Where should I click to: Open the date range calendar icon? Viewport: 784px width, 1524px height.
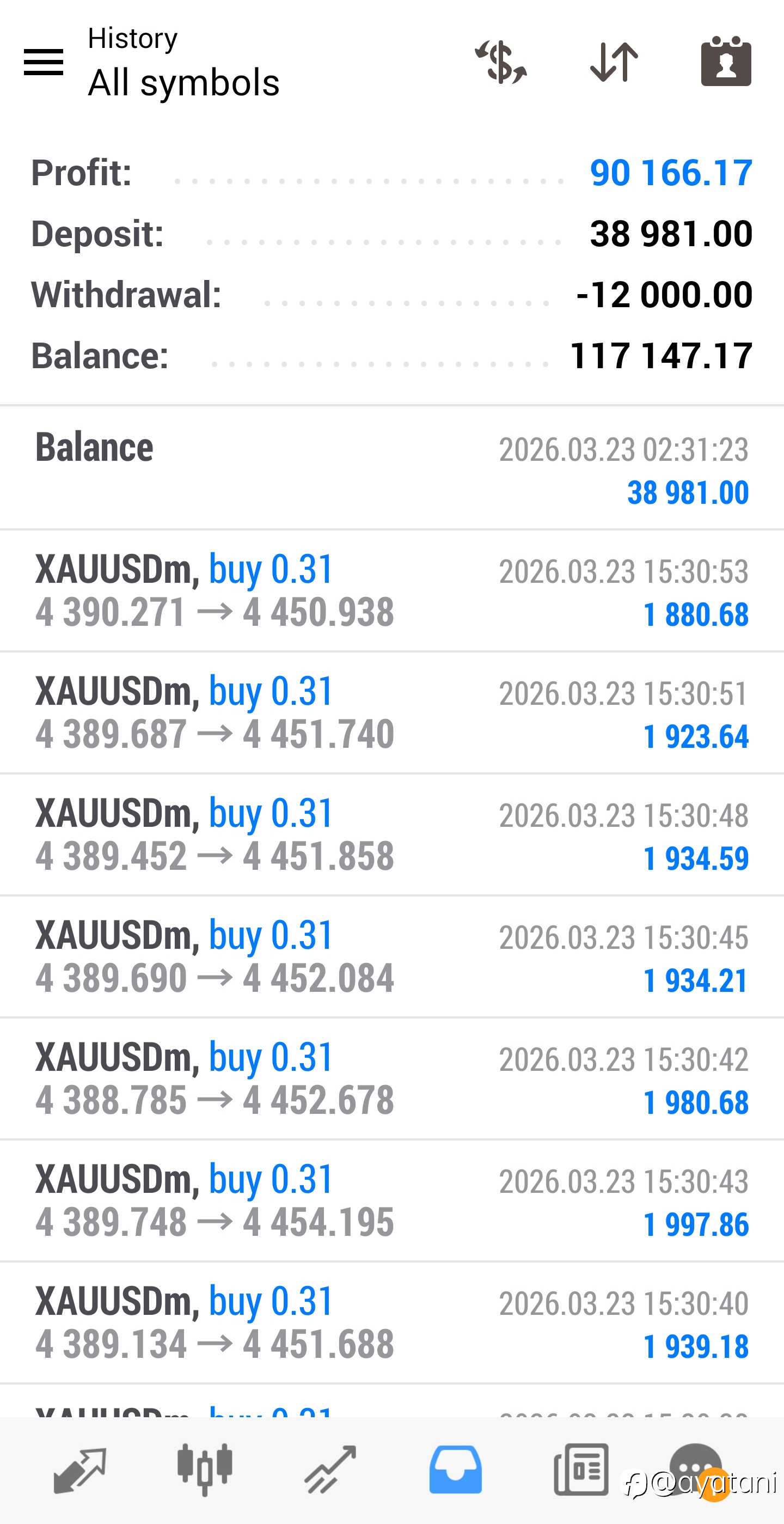point(726,62)
